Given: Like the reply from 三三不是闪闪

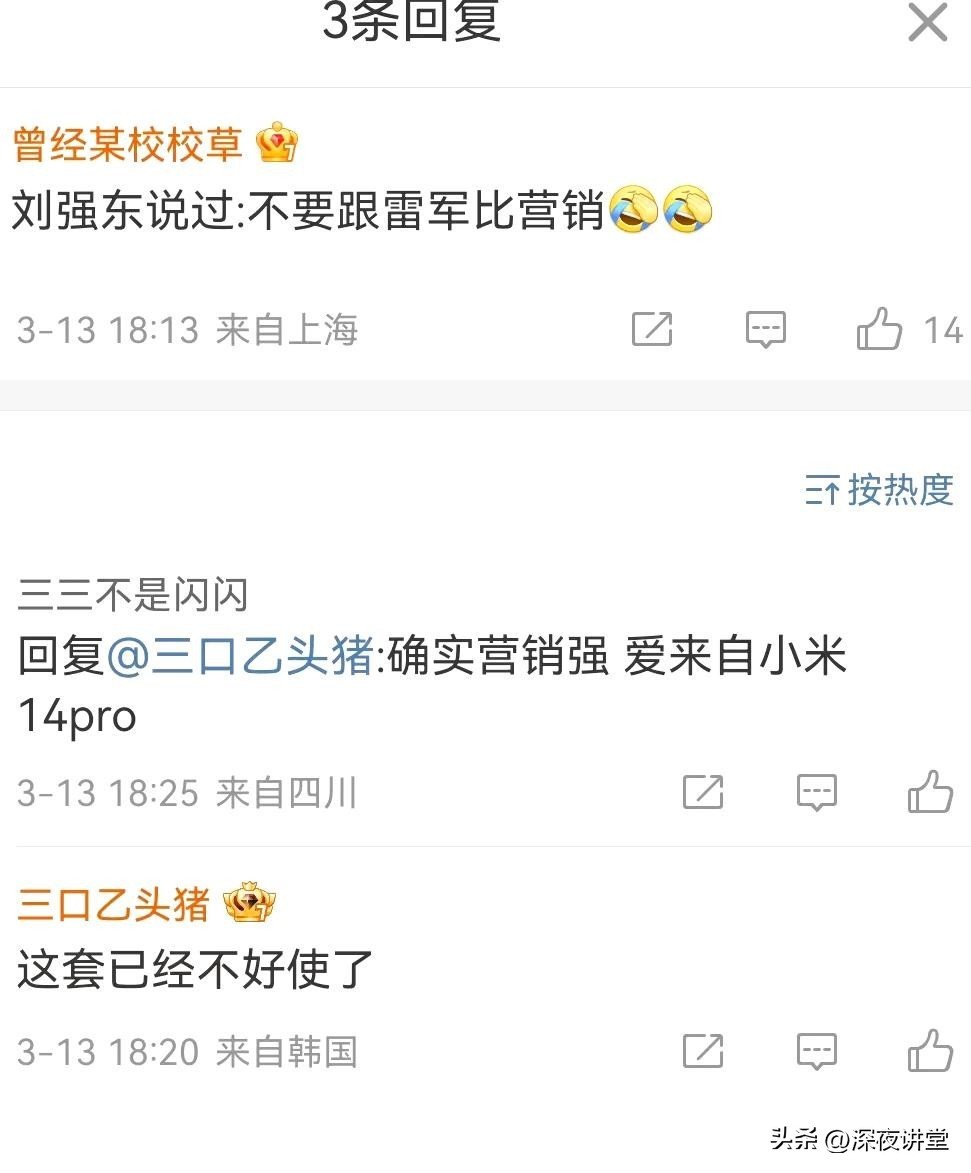Looking at the screenshot, I should 930,792.
